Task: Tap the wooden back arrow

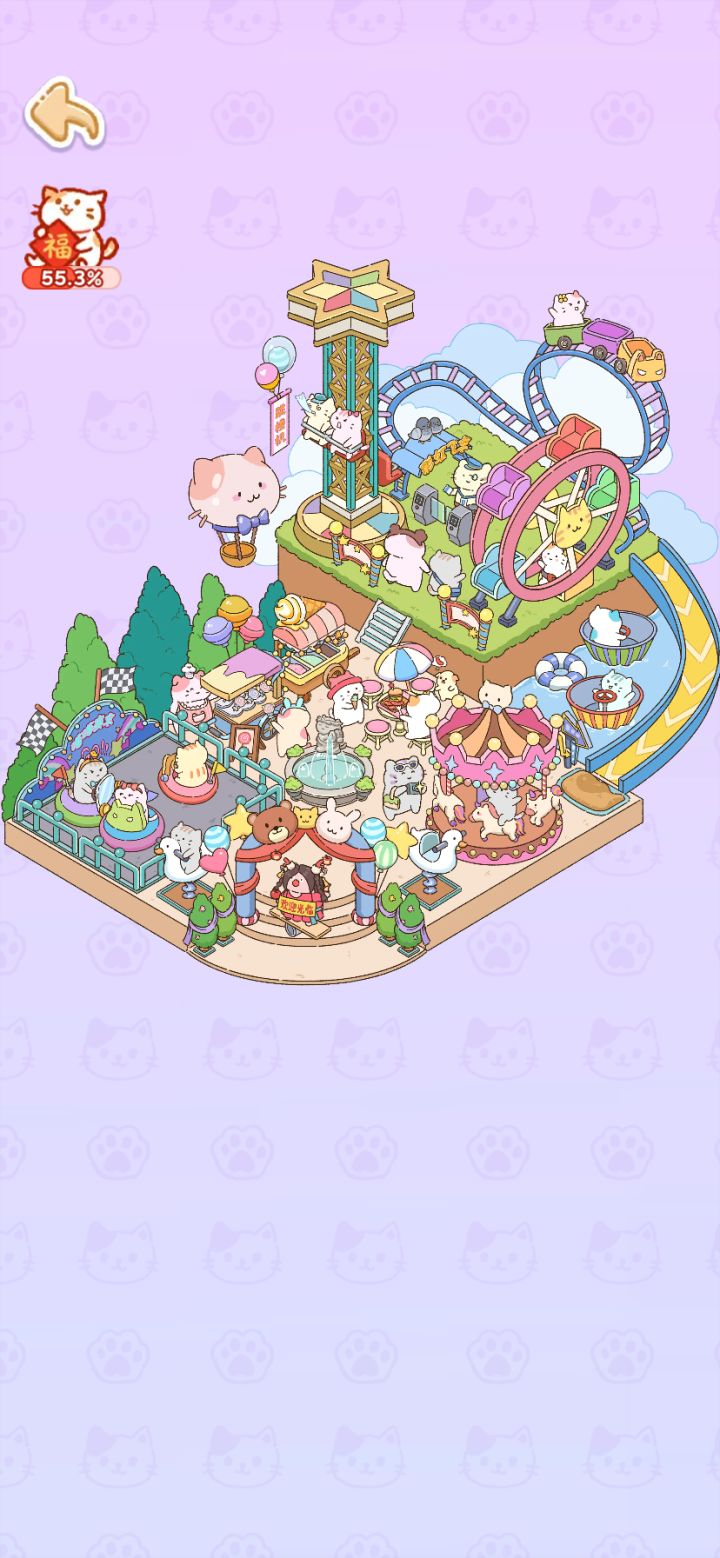Action: click(x=67, y=113)
